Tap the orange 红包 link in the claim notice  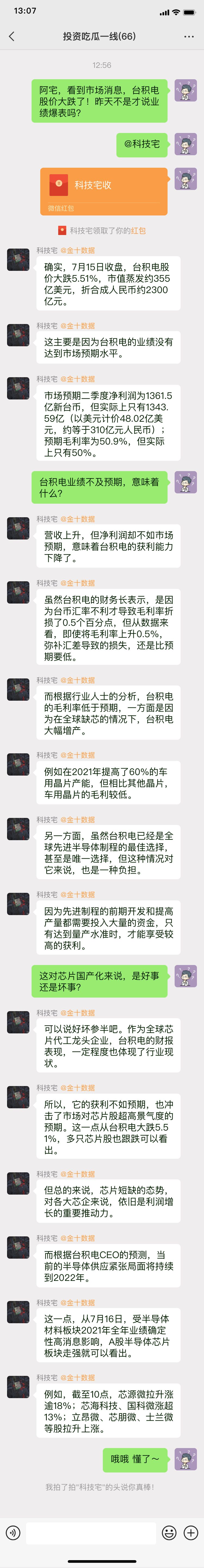coord(139,231)
